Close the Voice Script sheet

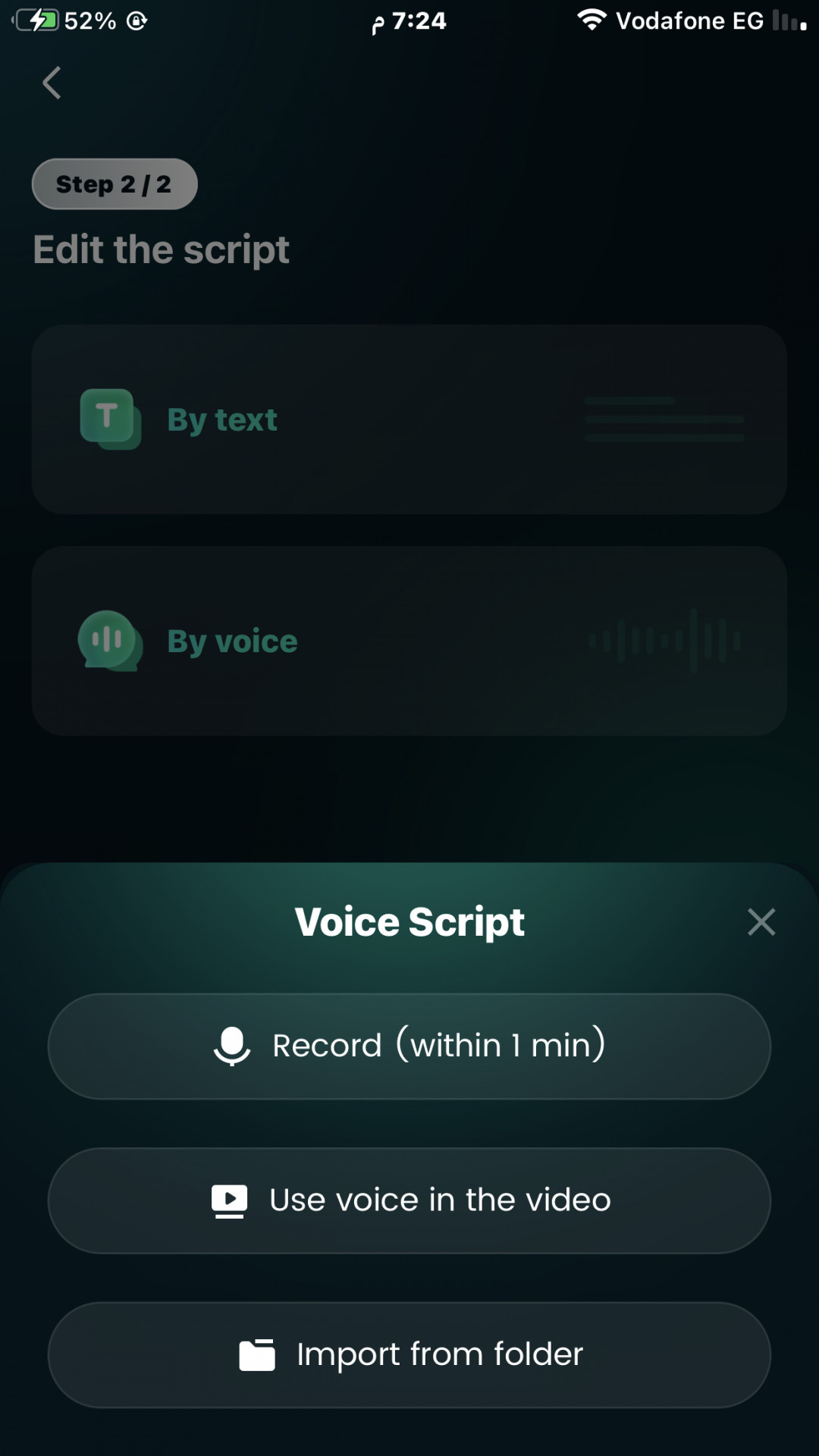tap(761, 922)
